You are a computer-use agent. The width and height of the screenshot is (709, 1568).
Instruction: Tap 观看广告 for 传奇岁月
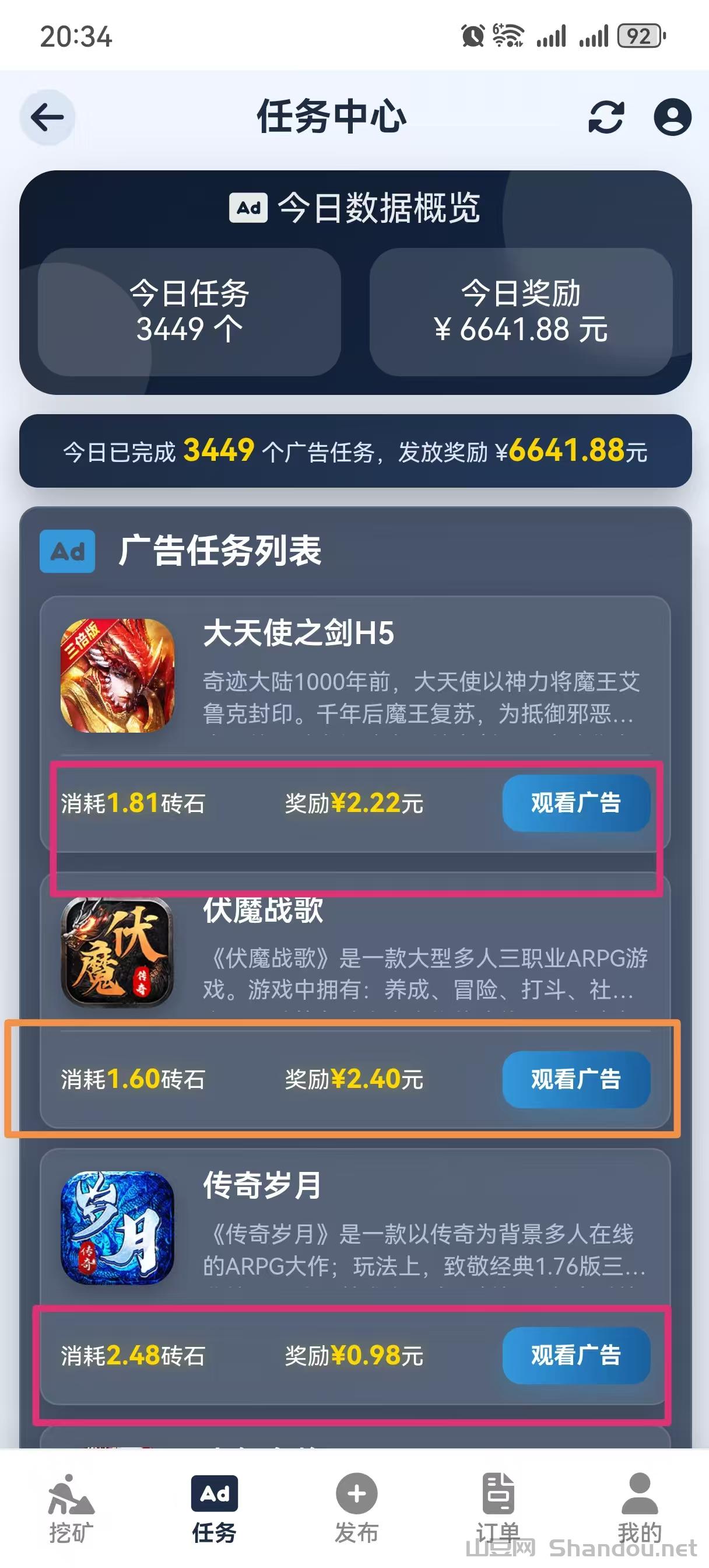tap(575, 1356)
